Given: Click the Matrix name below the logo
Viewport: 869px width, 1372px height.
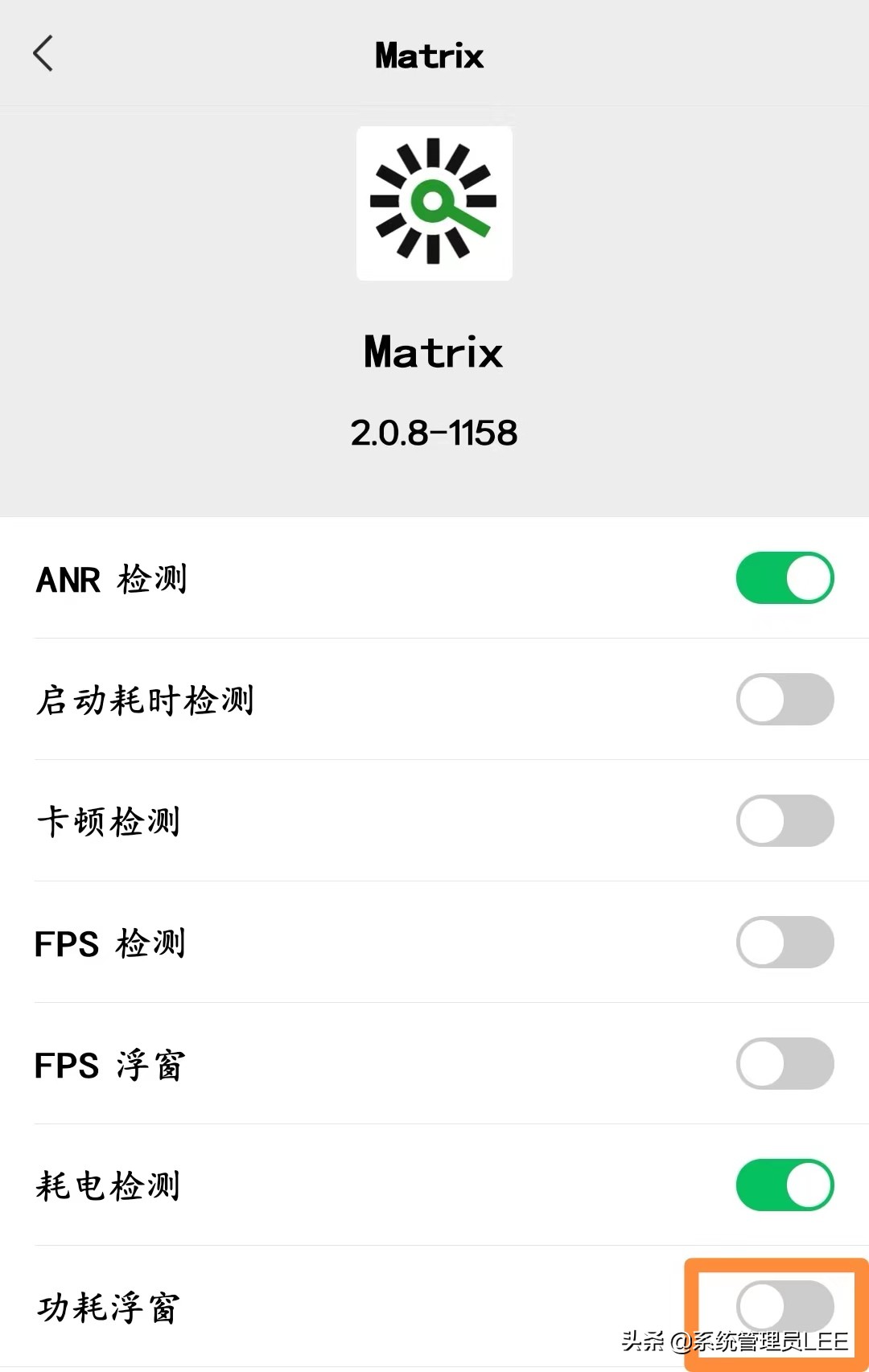Looking at the screenshot, I should 433,352.
